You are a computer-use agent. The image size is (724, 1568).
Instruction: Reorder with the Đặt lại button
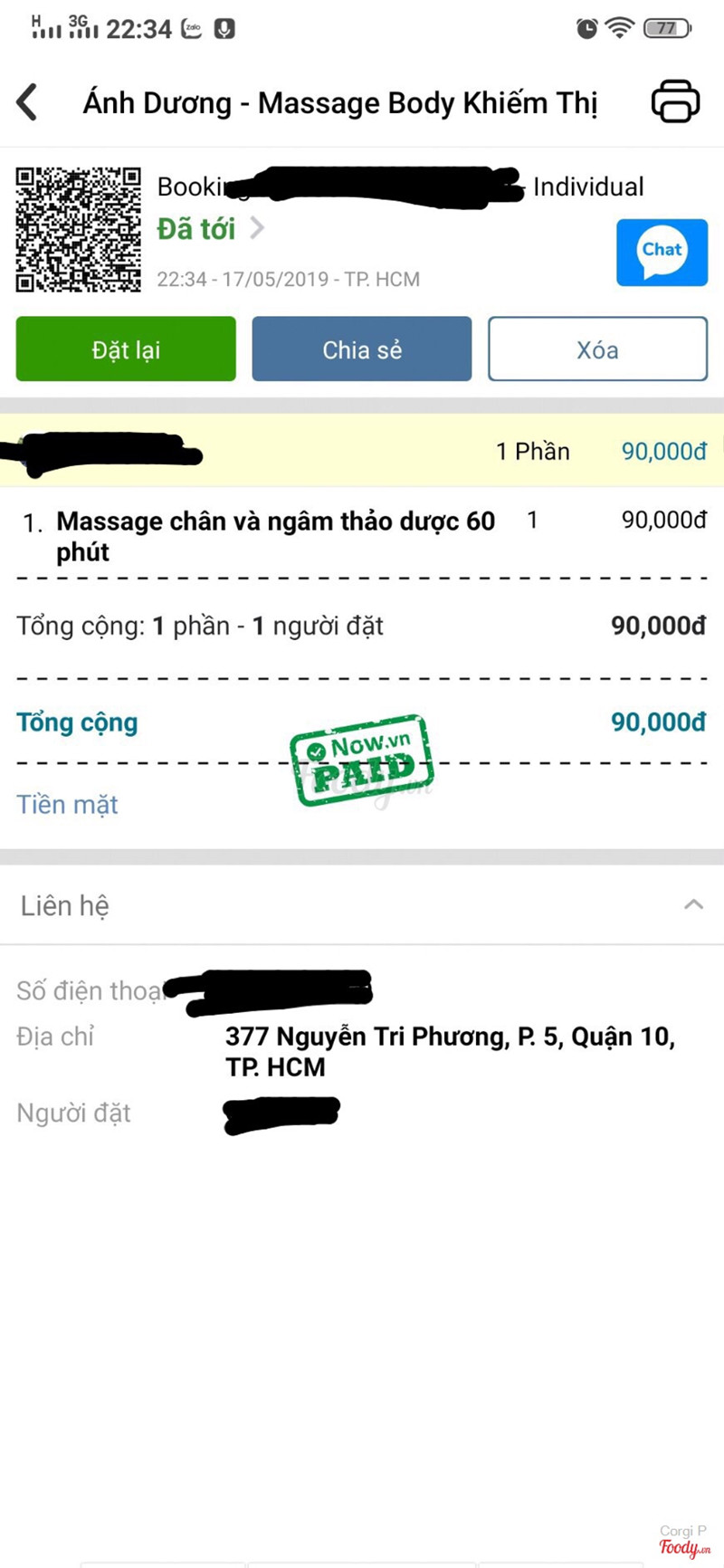(x=126, y=349)
